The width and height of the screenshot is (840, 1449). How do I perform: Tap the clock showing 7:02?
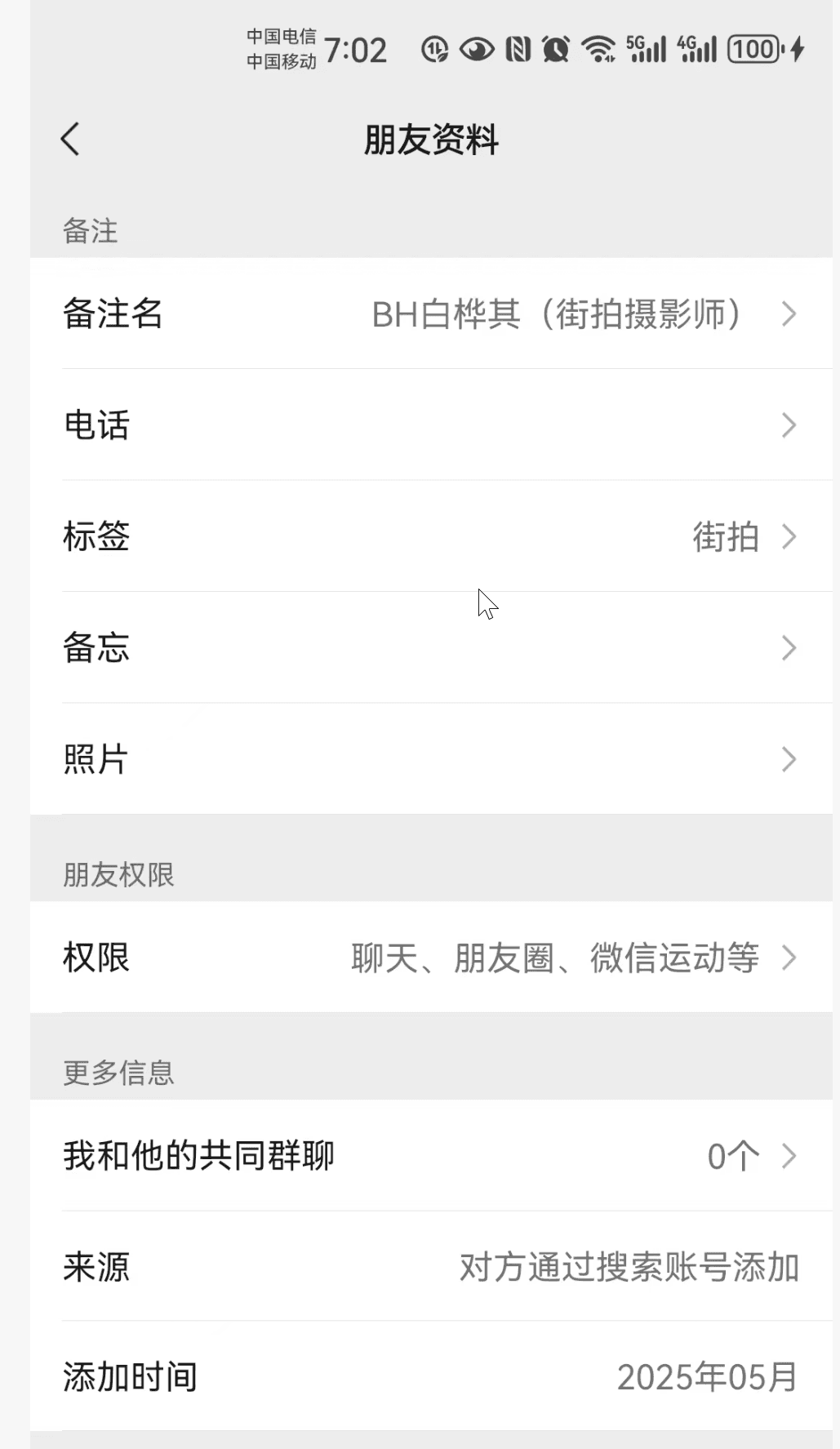pyautogui.click(x=357, y=49)
